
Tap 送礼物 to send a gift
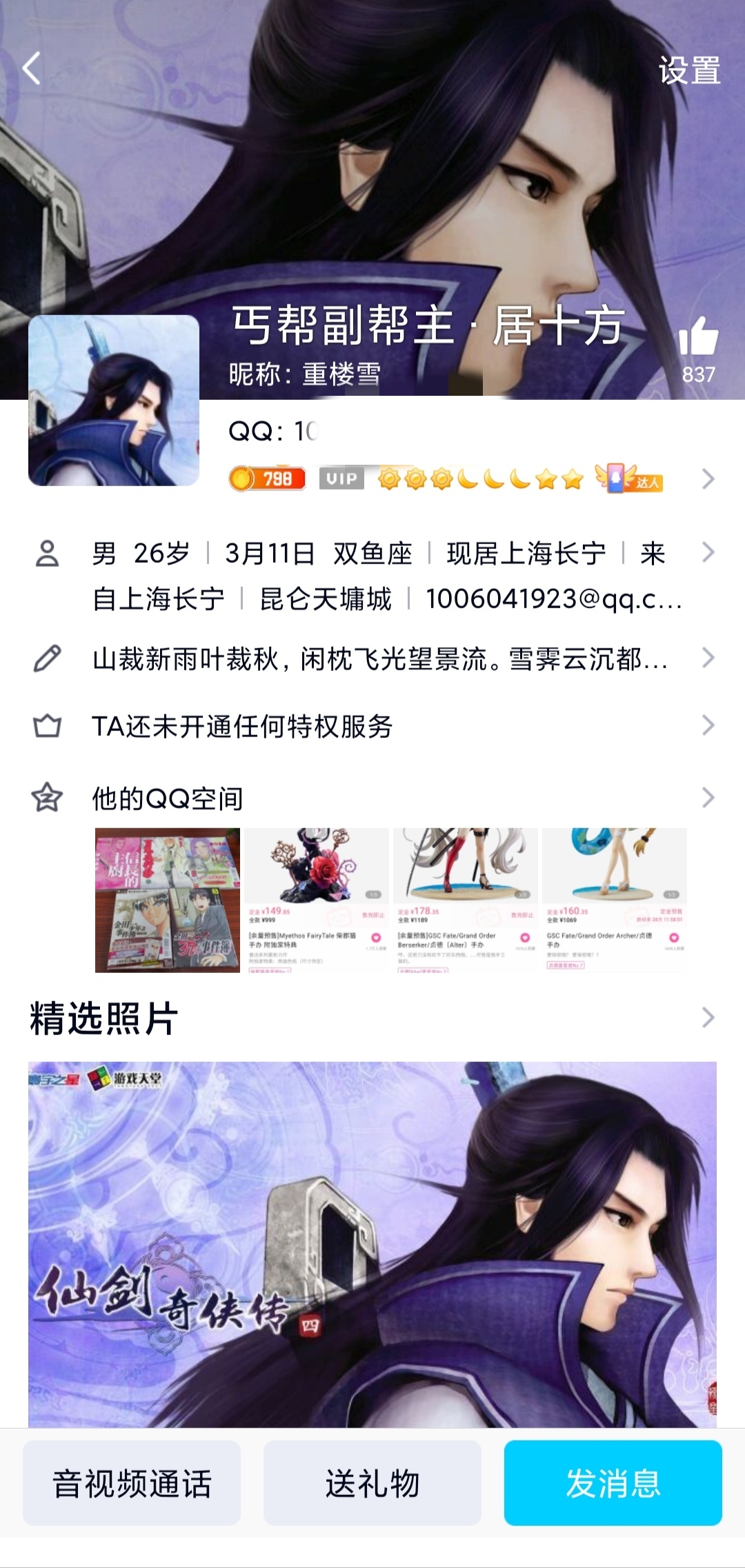[x=372, y=1482]
